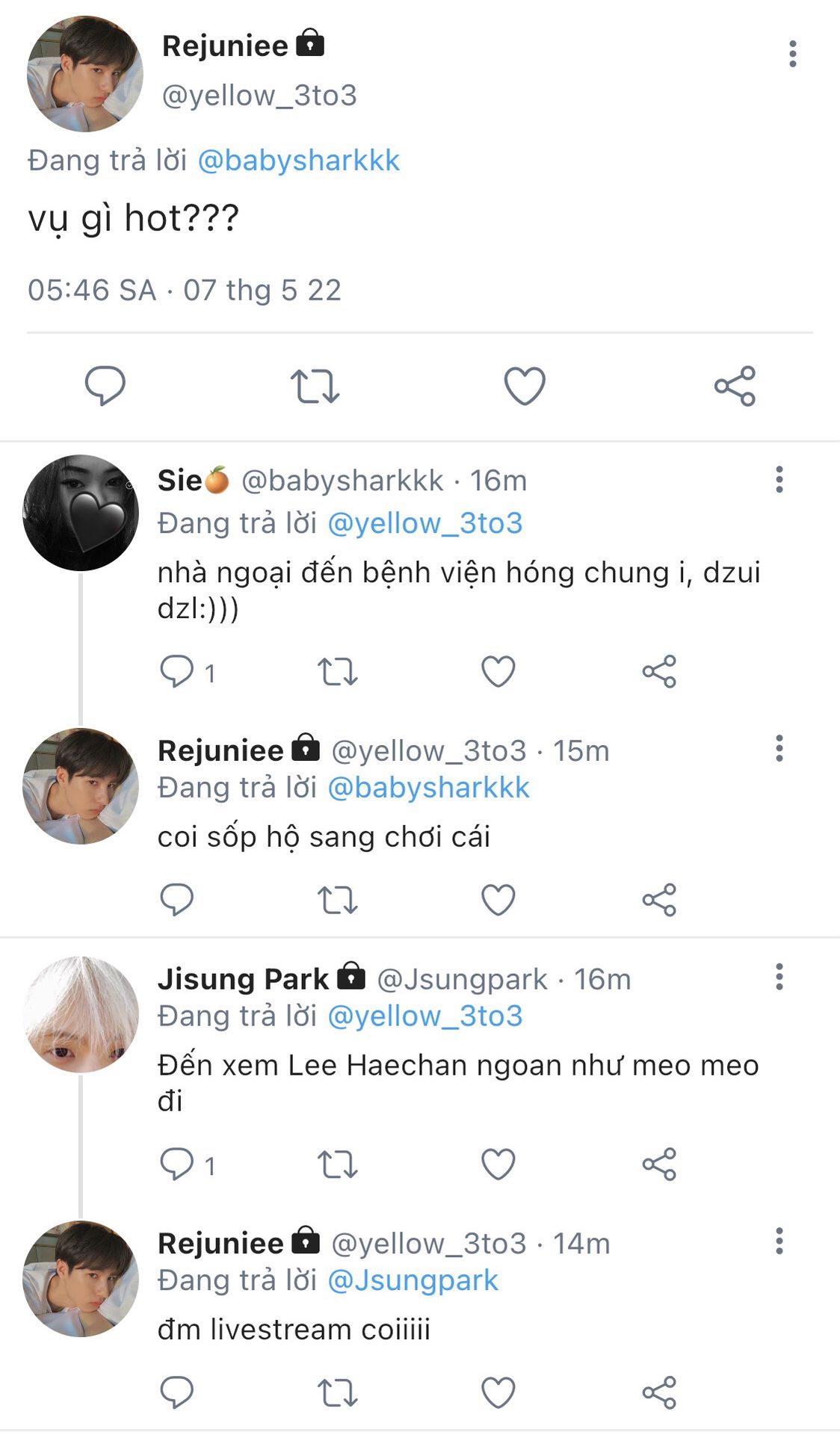840x1435 pixels.
Task: Open replies on Sie's tweet
Action: point(177,671)
